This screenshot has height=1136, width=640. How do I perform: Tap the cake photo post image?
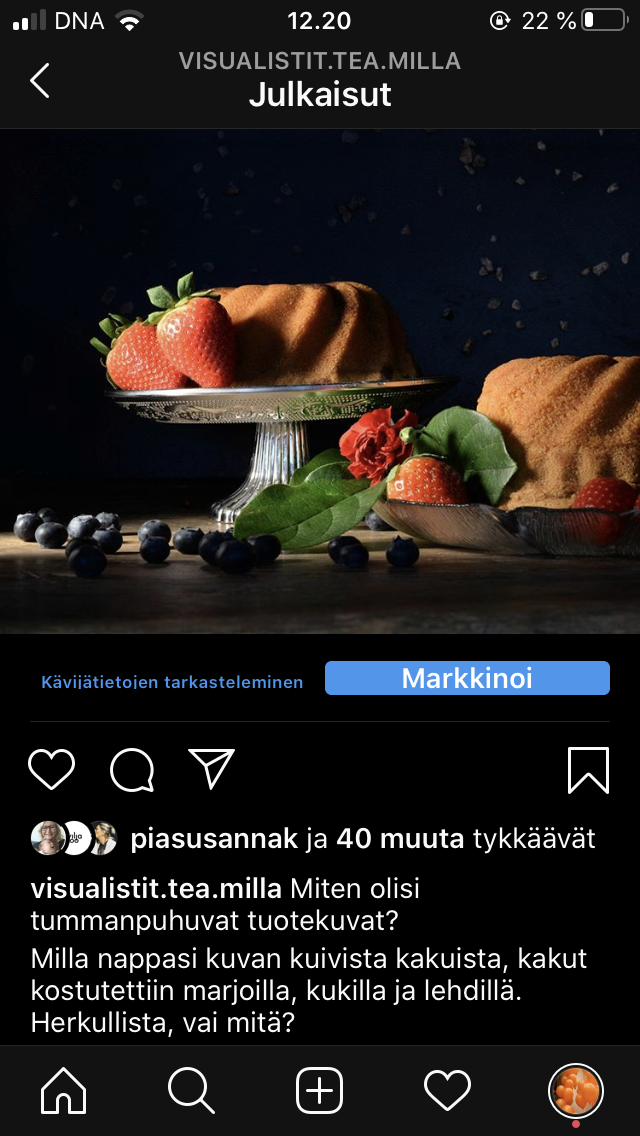tap(320, 382)
